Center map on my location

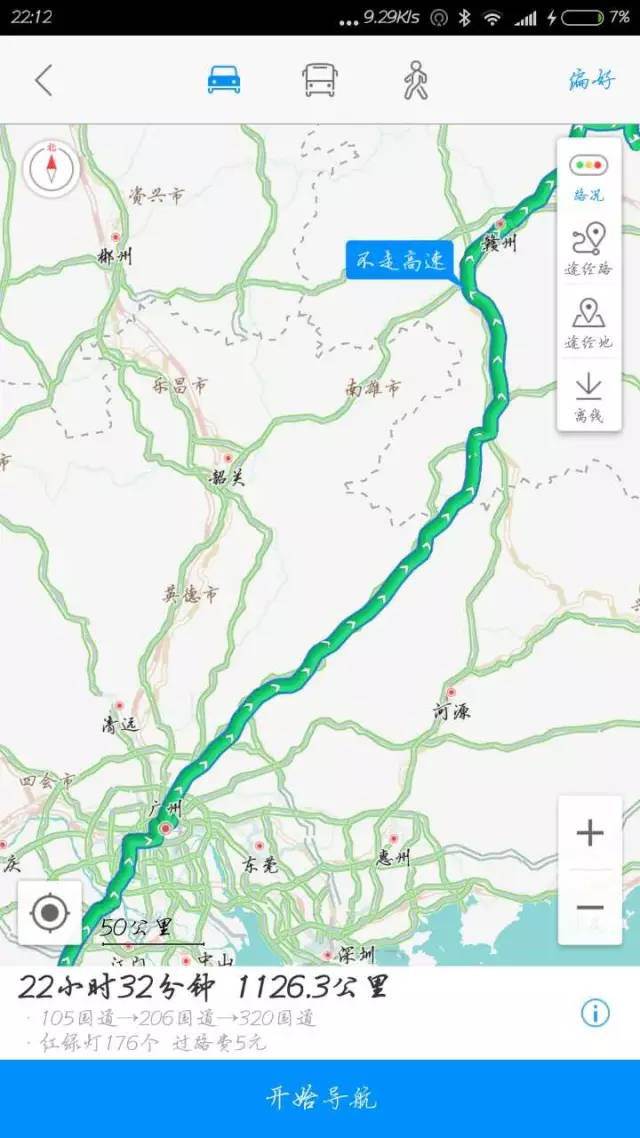(50, 912)
